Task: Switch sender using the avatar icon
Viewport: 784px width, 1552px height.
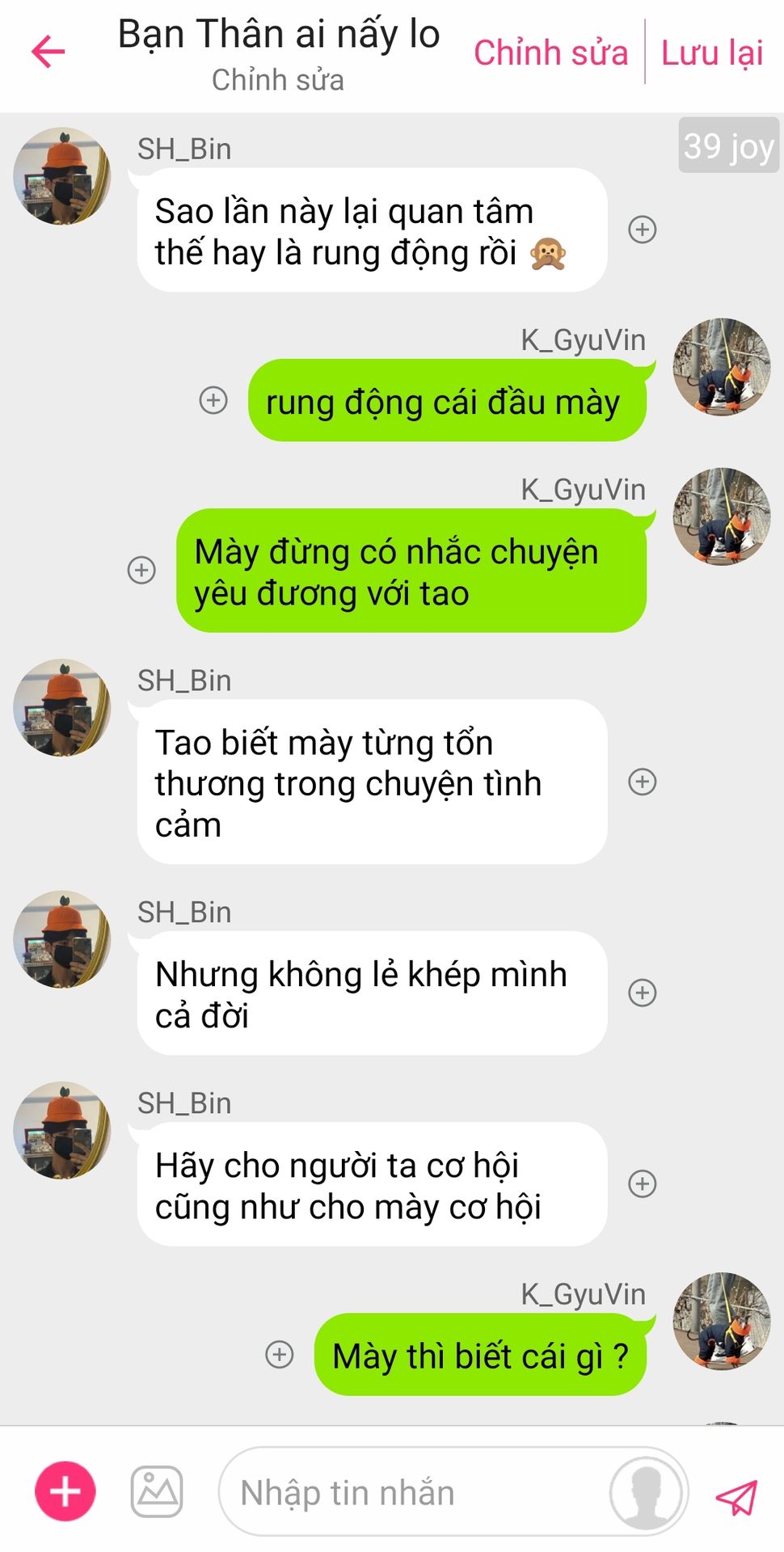Action: 646,1492
